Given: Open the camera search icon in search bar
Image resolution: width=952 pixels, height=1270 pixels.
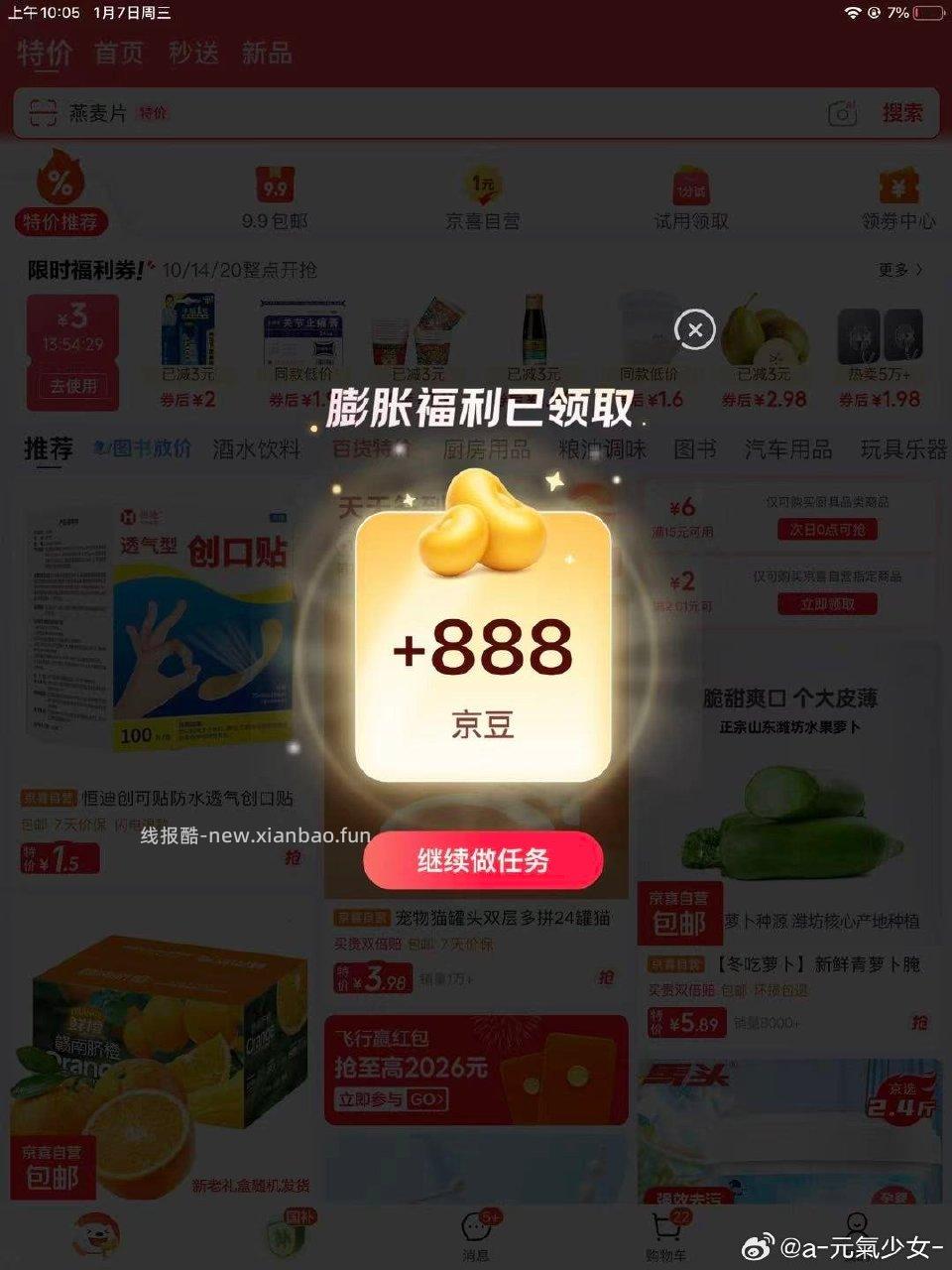Looking at the screenshot, I should [x=842, y=113].
